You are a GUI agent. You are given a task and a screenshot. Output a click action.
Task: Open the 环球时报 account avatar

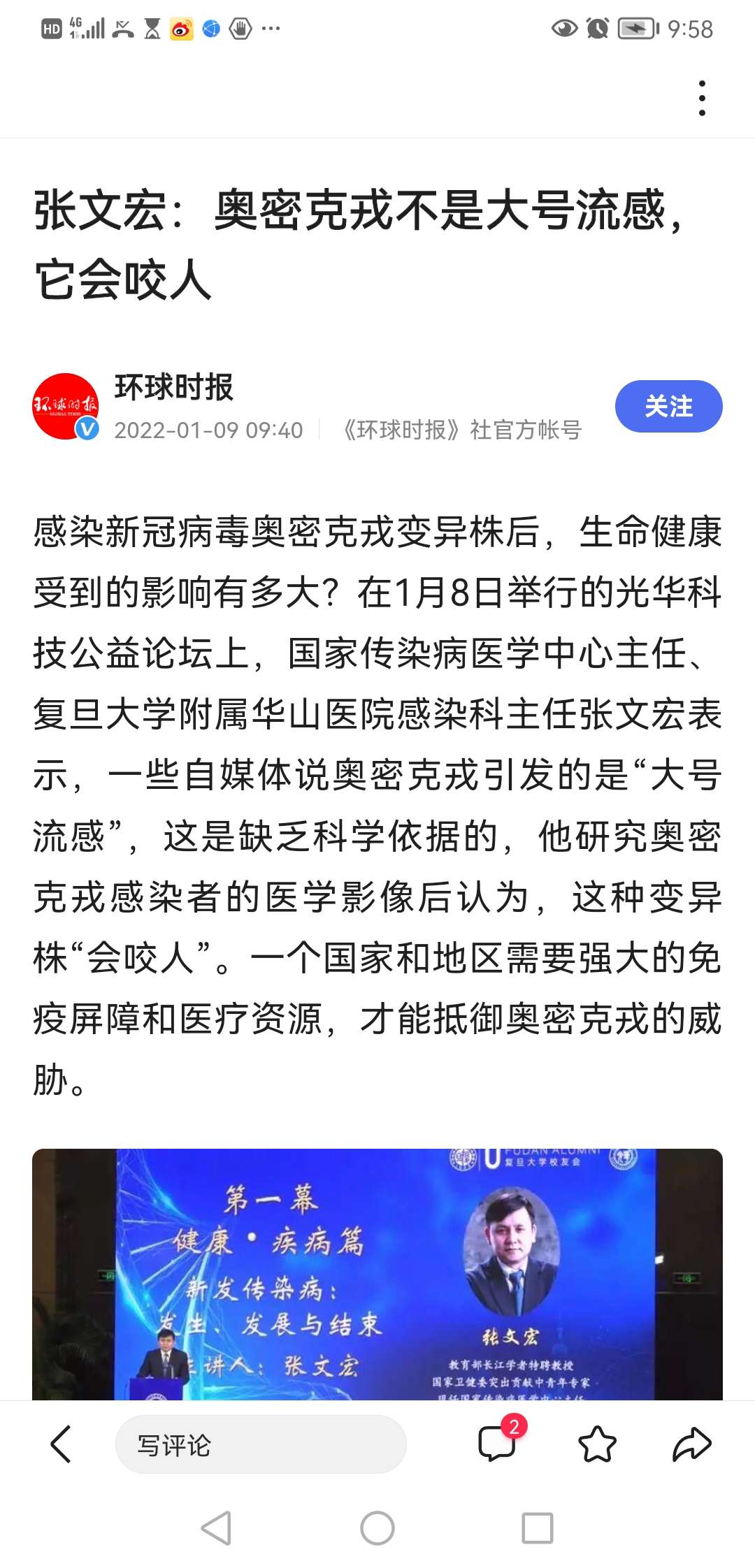(x=66, y=406)
